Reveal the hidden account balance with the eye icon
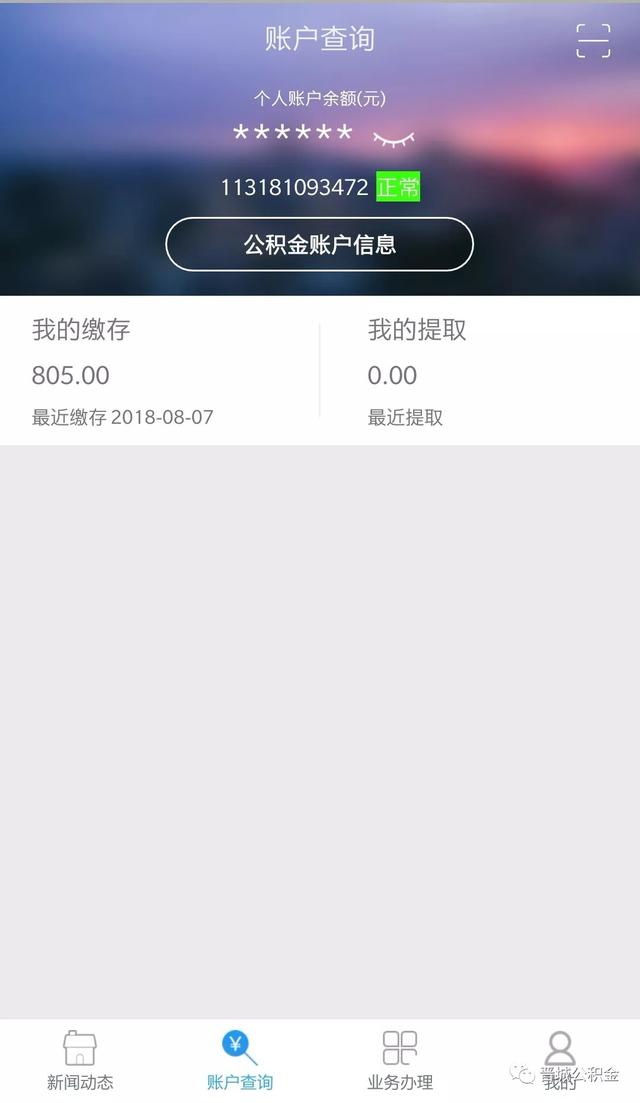 [x=393, y=139]
